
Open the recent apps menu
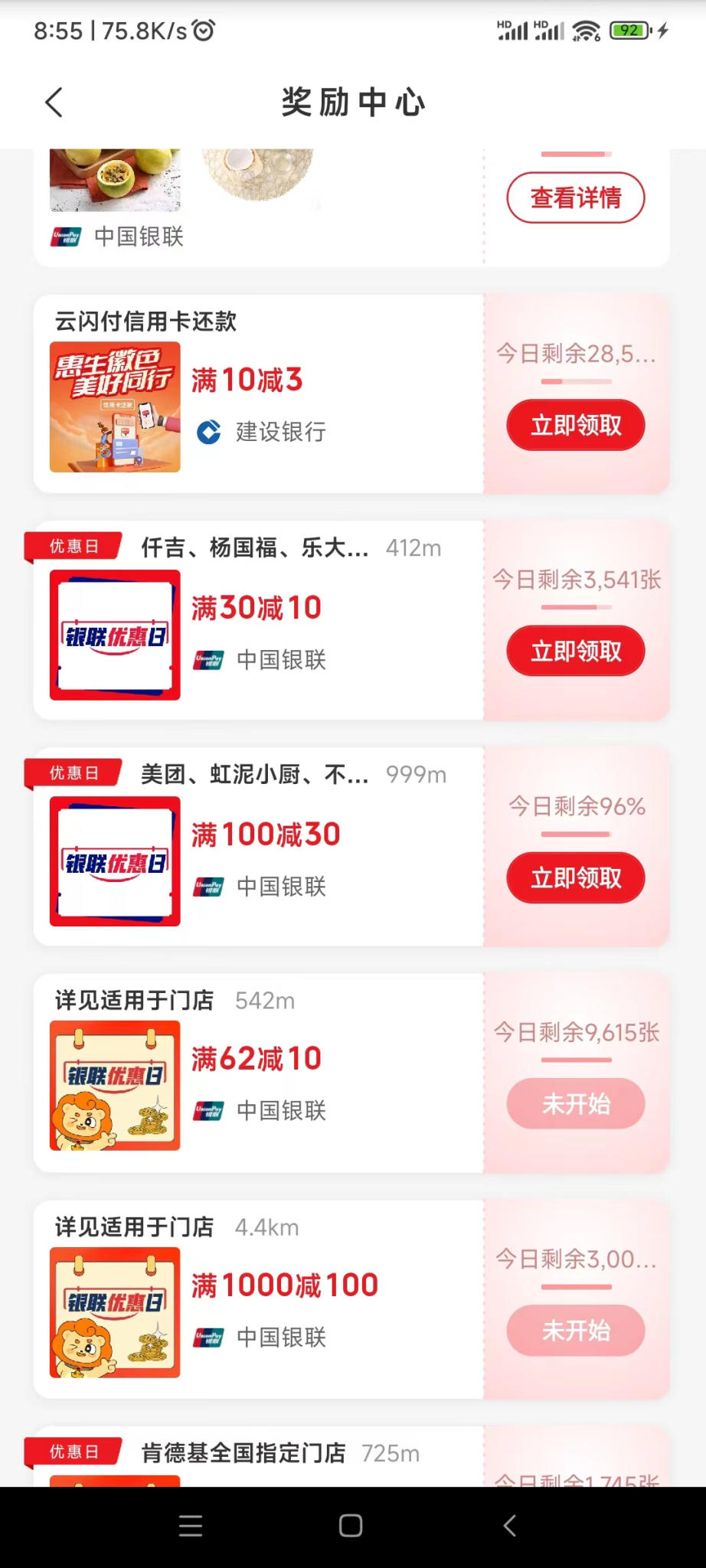[191, 1526]
